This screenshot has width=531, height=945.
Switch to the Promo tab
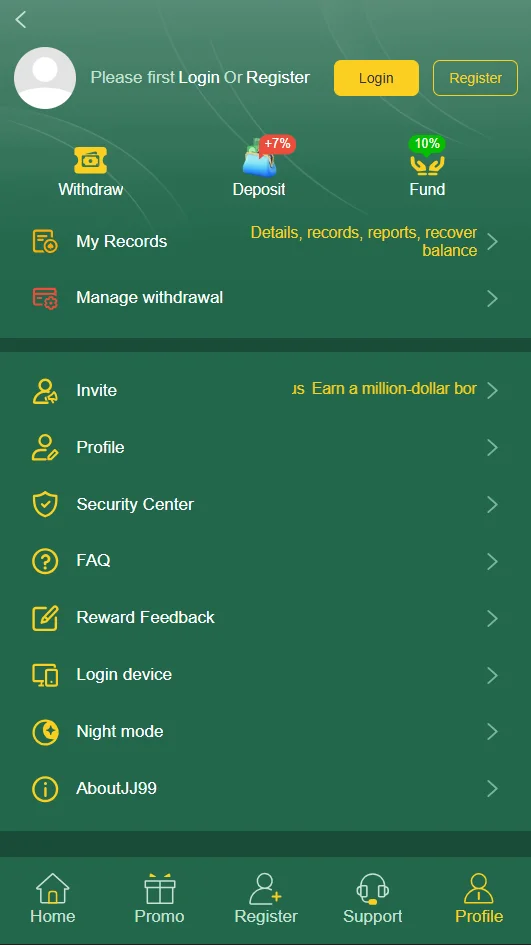click(x=159, y=899)
